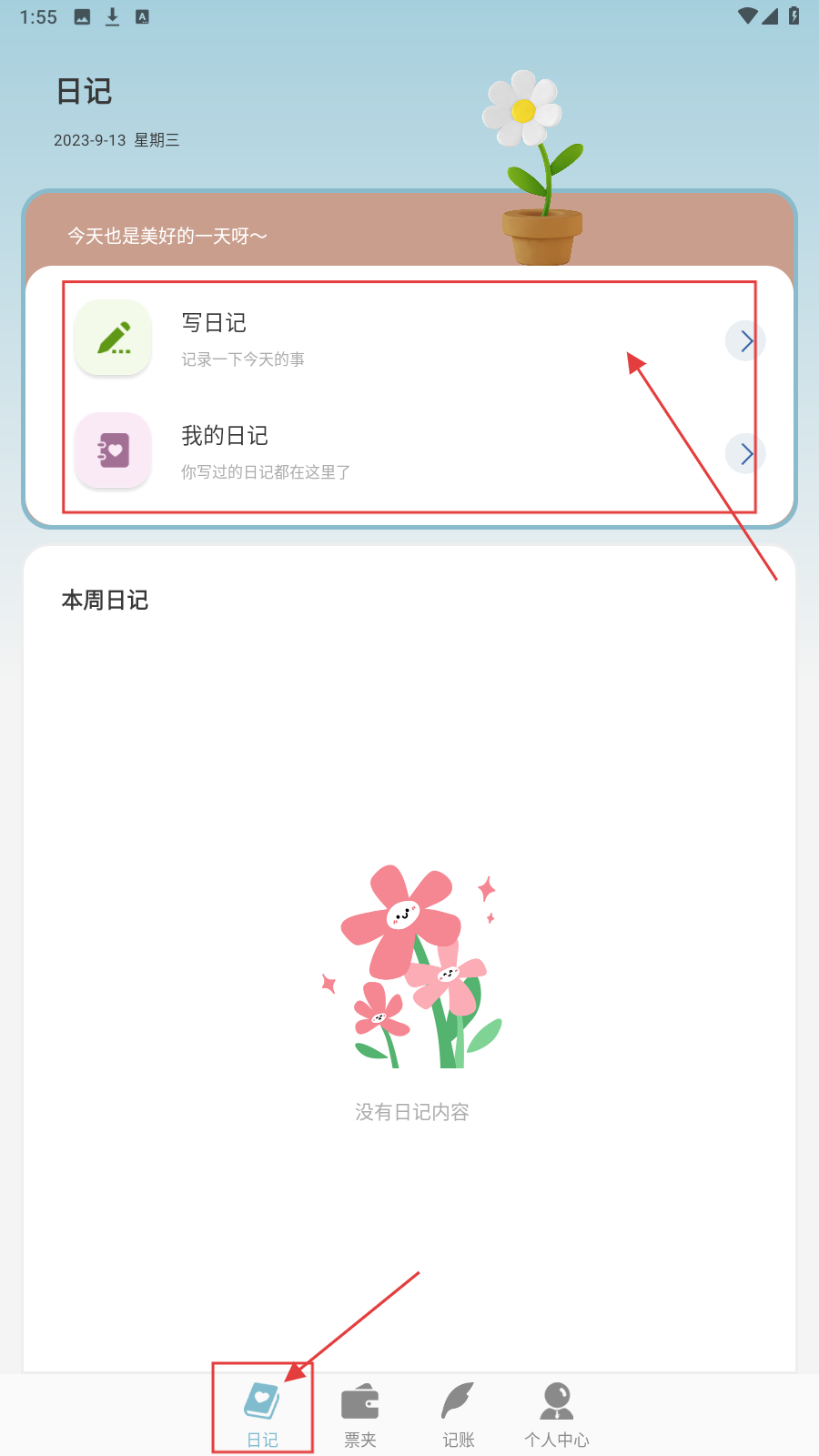The image size is (819, 1456).
Task: Open 我的日记 to view written diaries
Action: 409,452
